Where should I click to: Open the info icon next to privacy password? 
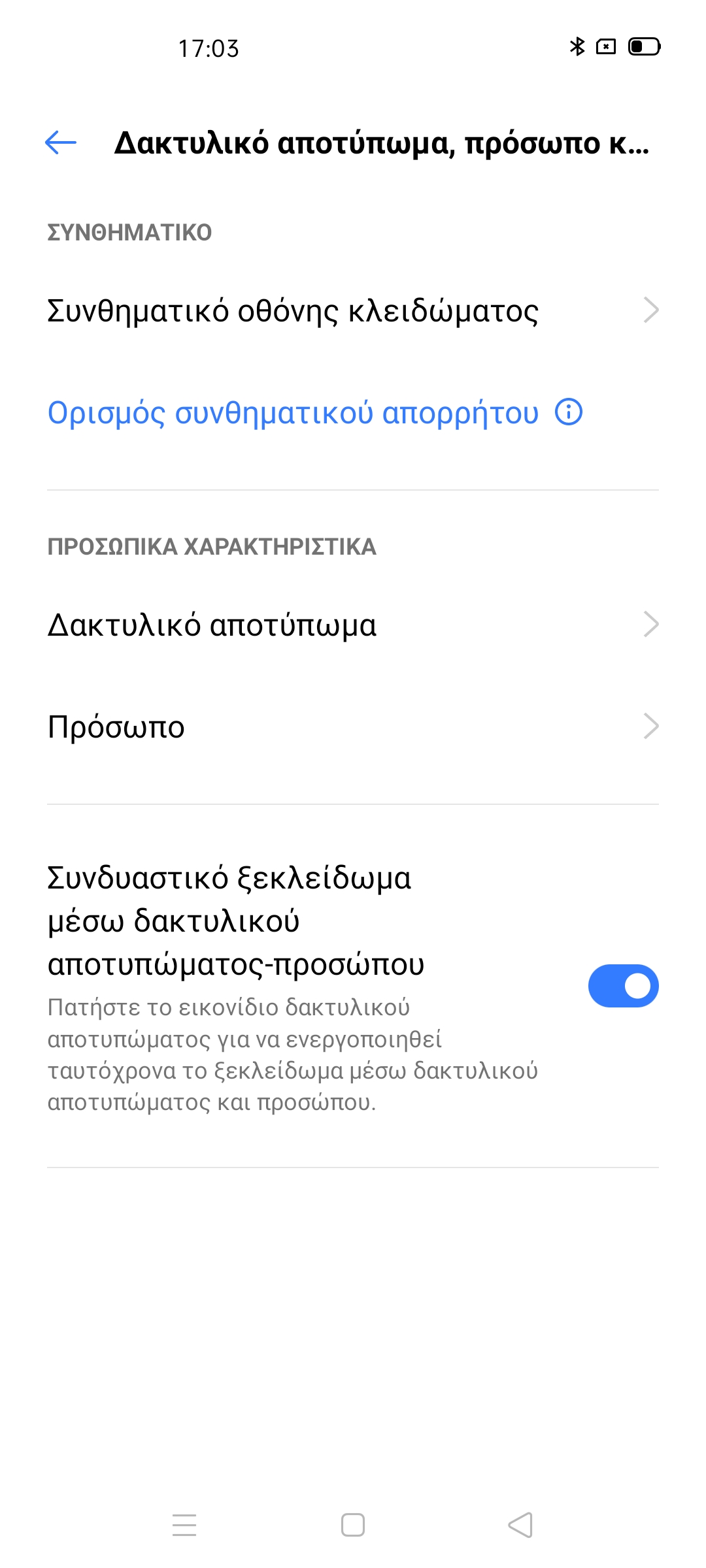tap(569, 412)
